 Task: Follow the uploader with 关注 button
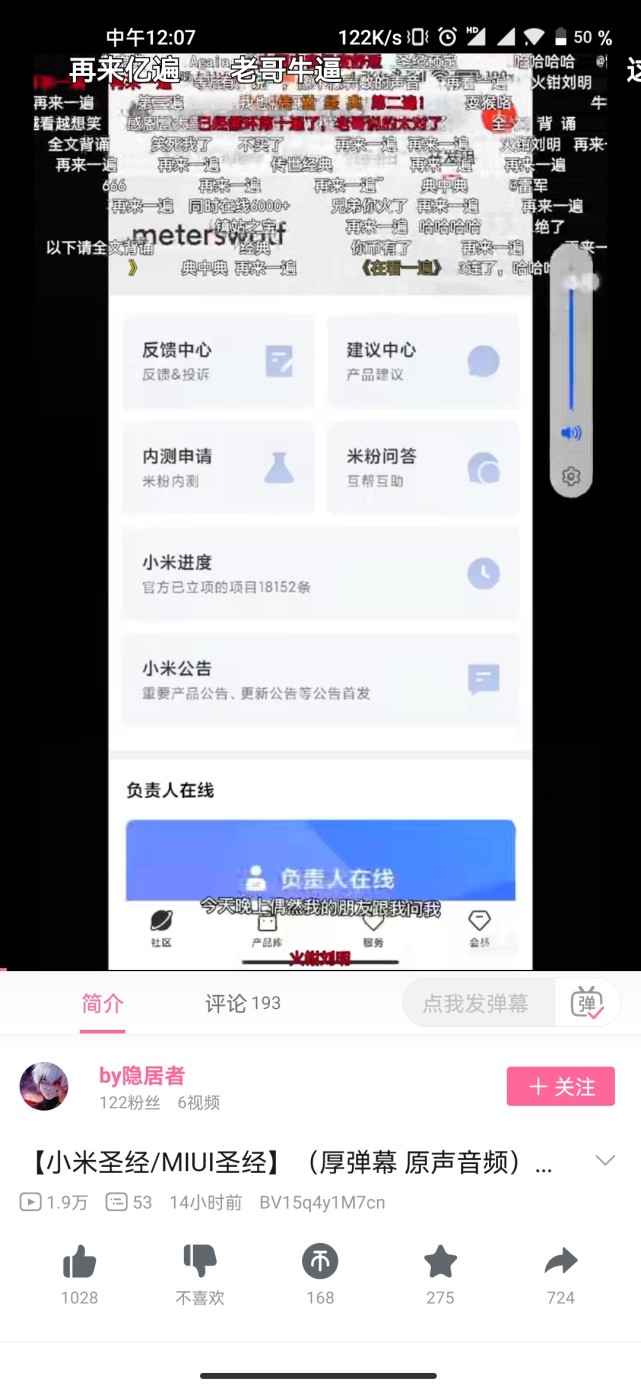pos(560,1087)
